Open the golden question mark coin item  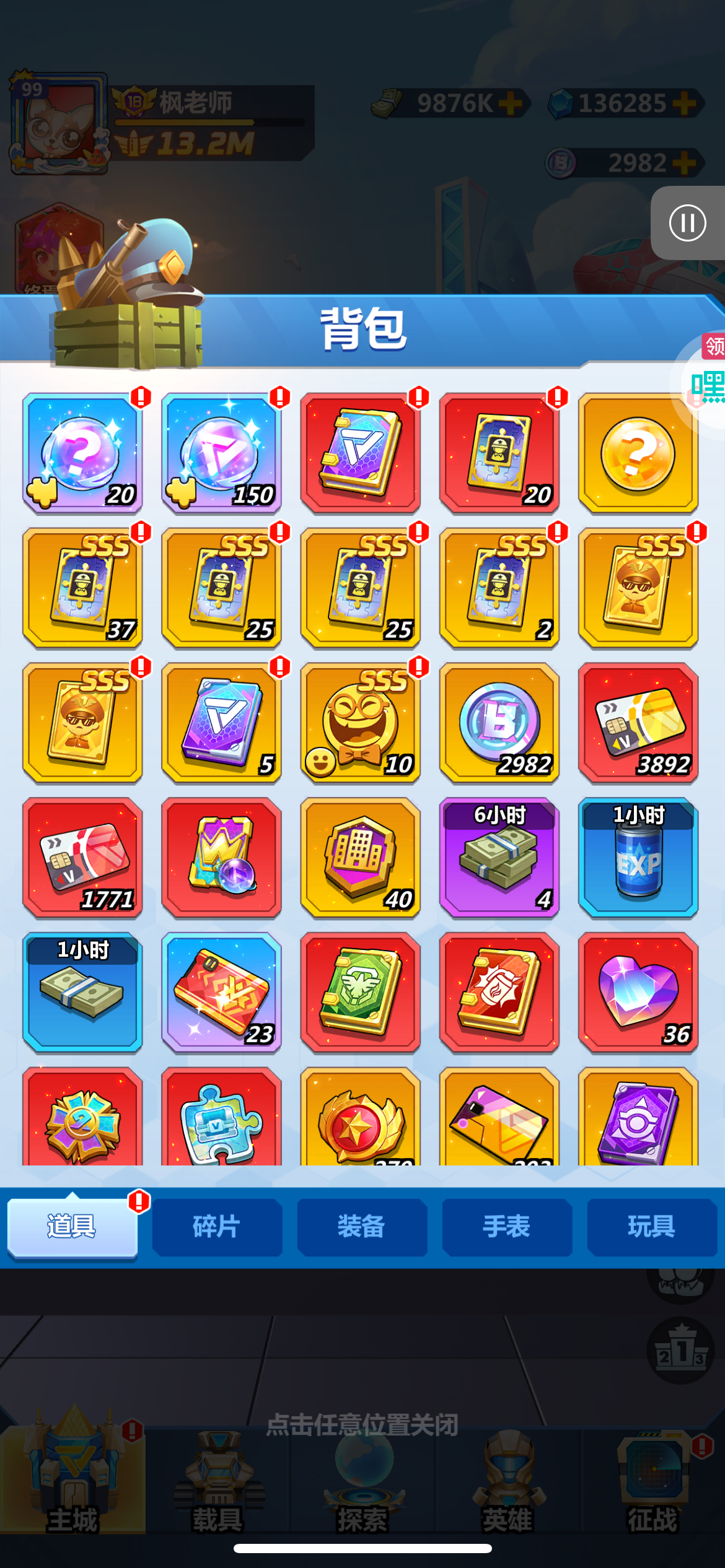click(x=638, y=453)
